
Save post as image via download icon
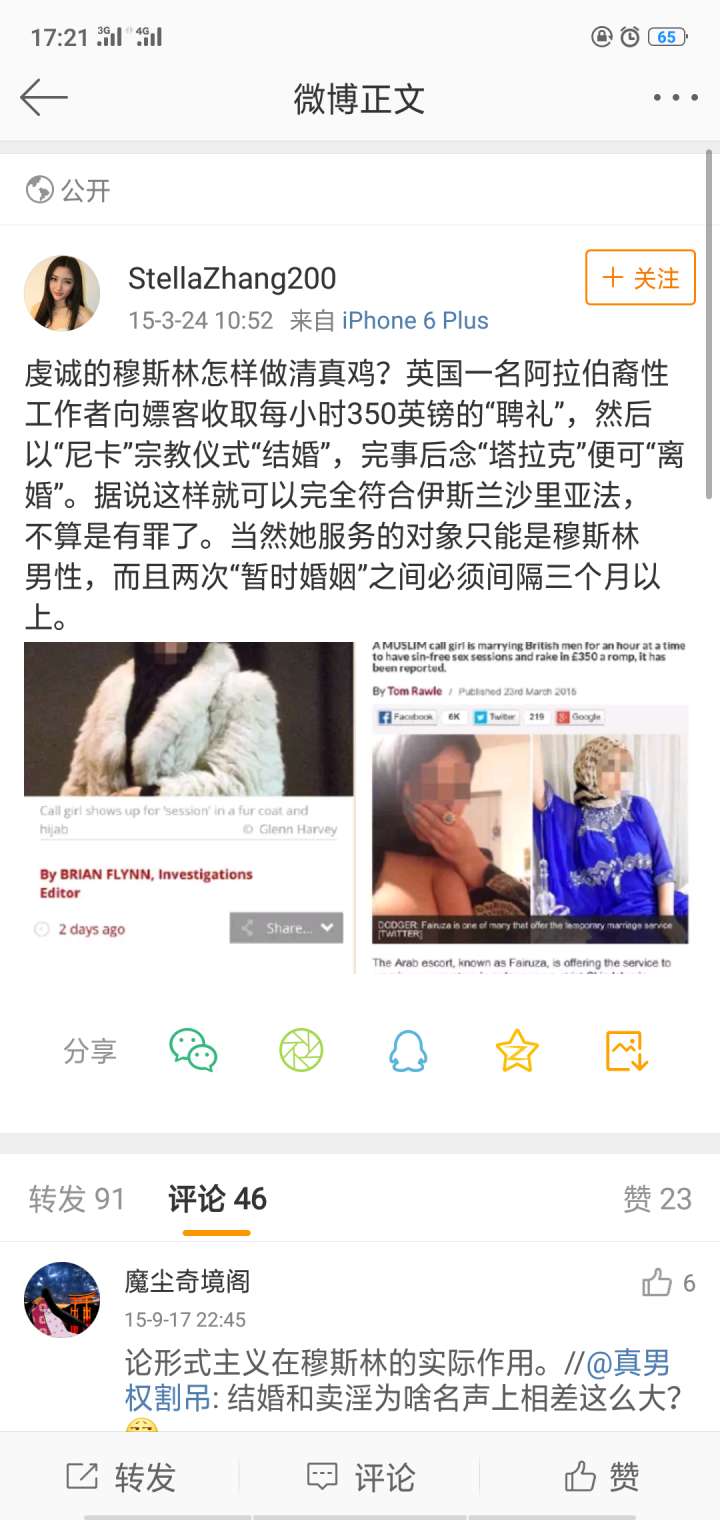coord(627,1050)
